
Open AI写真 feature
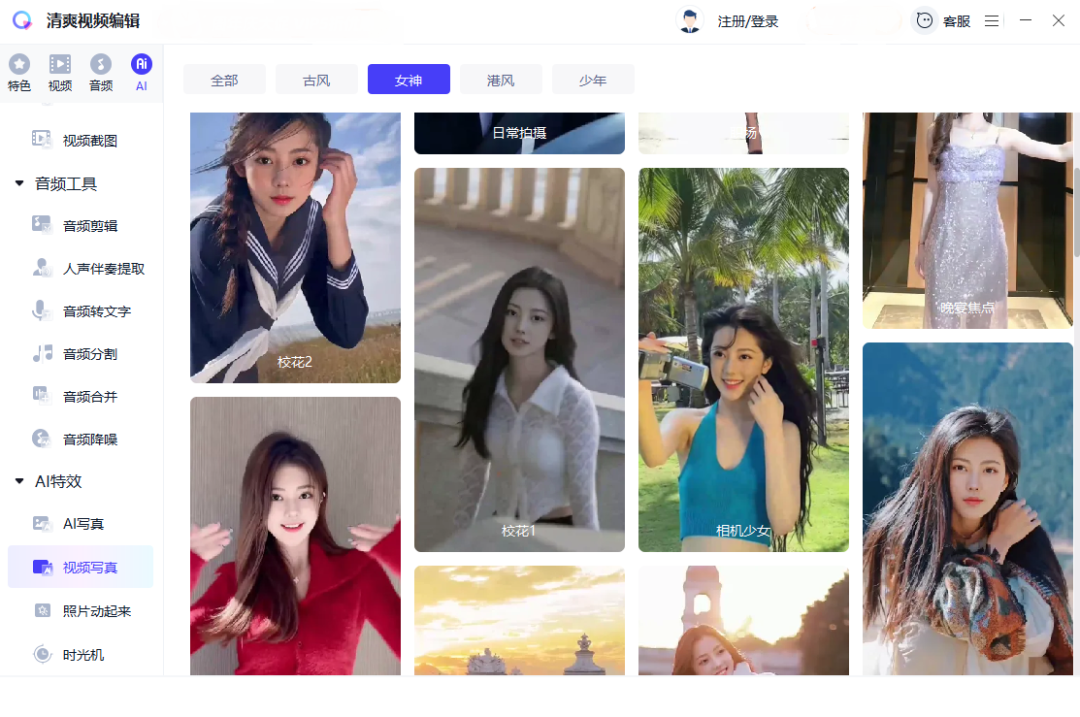point(83,524)
